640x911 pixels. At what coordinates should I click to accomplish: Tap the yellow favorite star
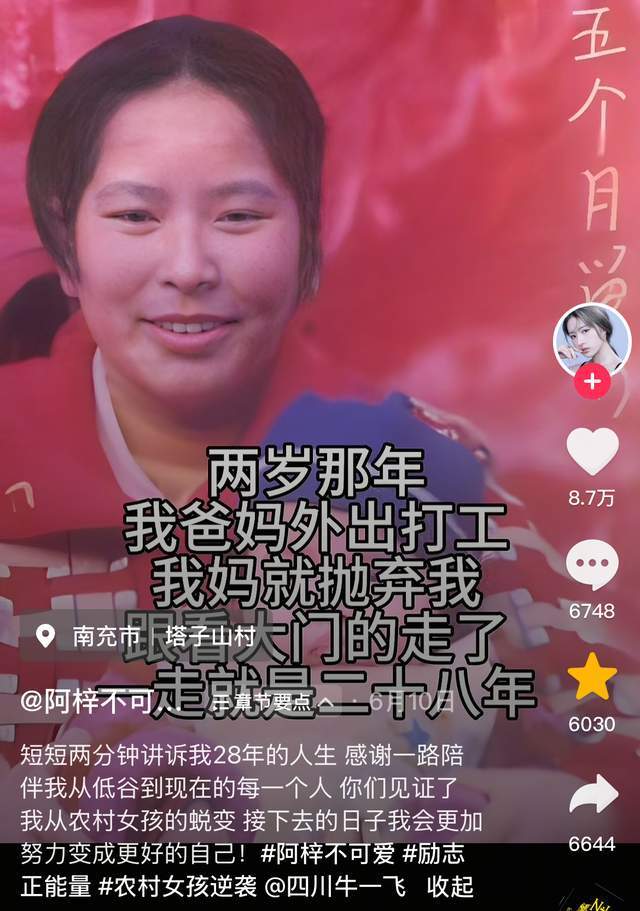coord(592,677)
